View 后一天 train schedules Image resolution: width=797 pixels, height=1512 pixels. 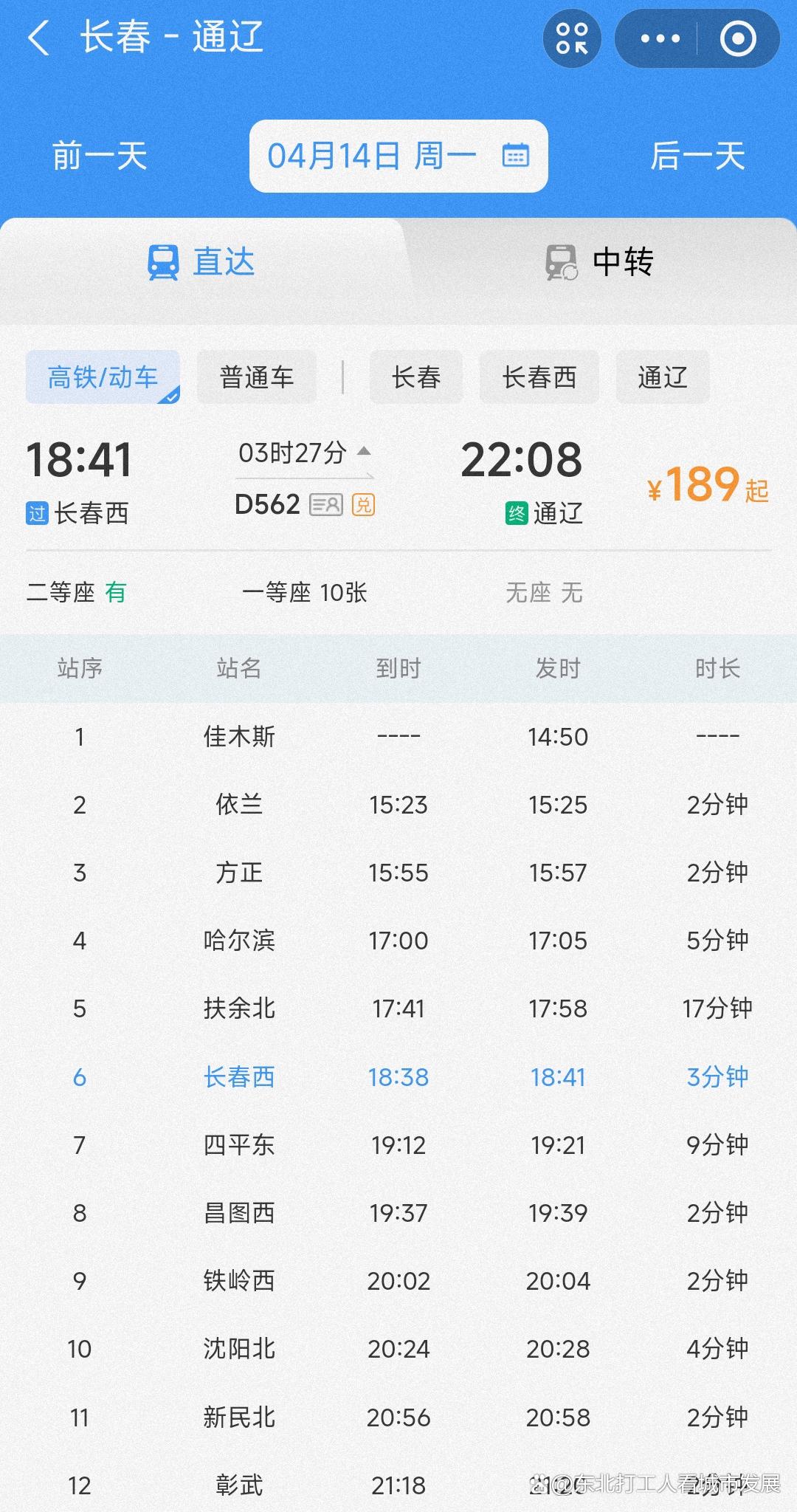point(699,155)
